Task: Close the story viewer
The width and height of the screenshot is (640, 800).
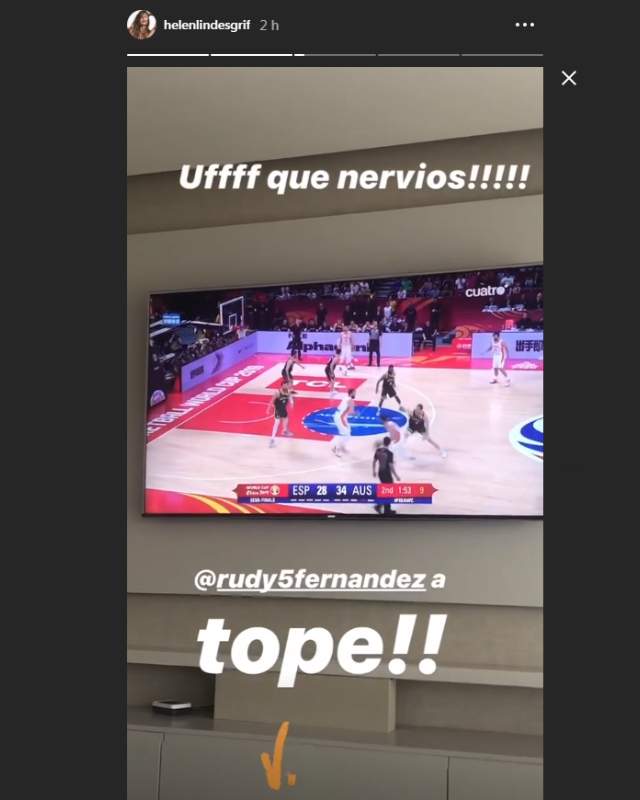Action: (568, 78)
